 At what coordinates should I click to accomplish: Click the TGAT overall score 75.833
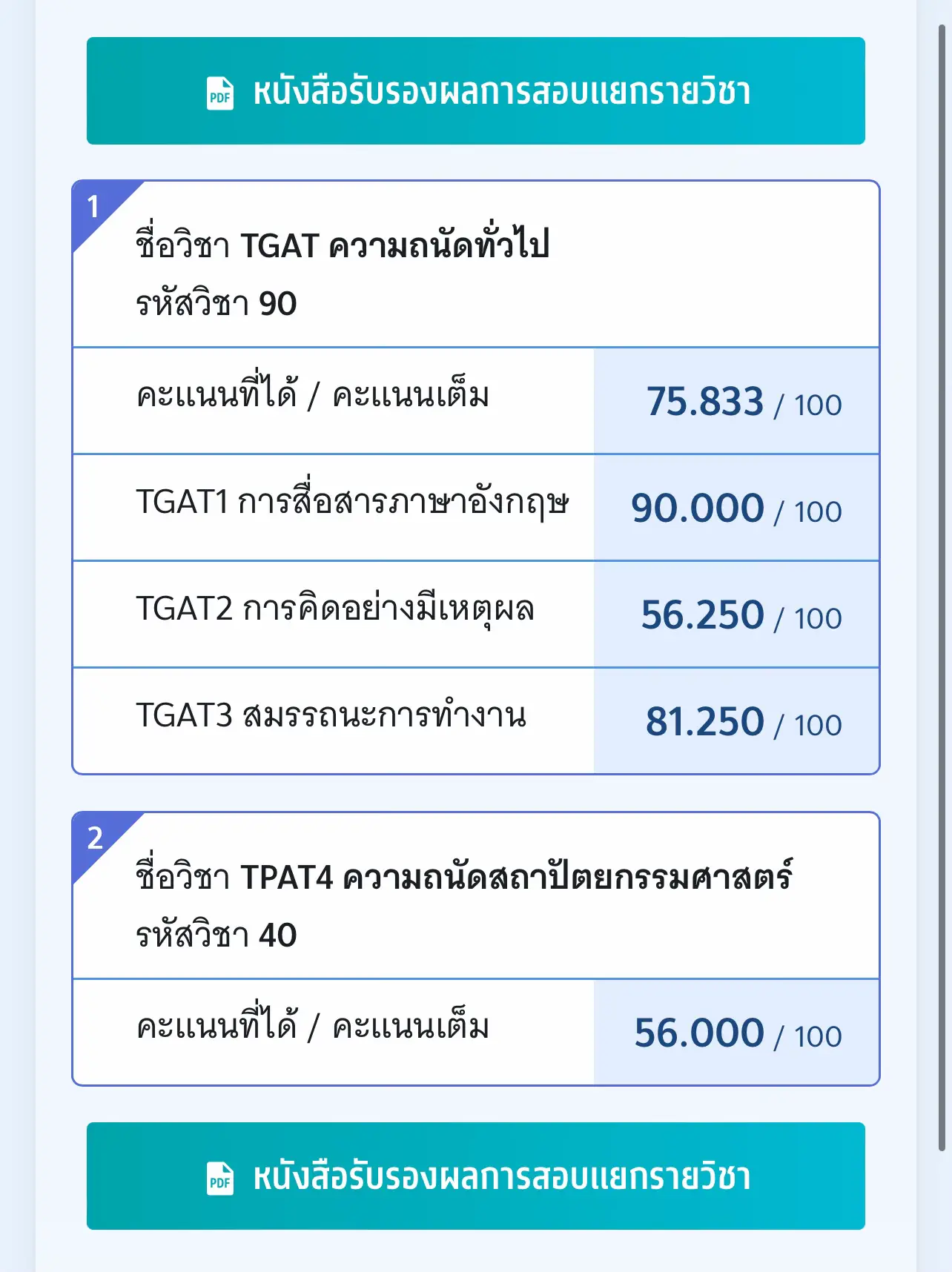[x=705, y=401]
